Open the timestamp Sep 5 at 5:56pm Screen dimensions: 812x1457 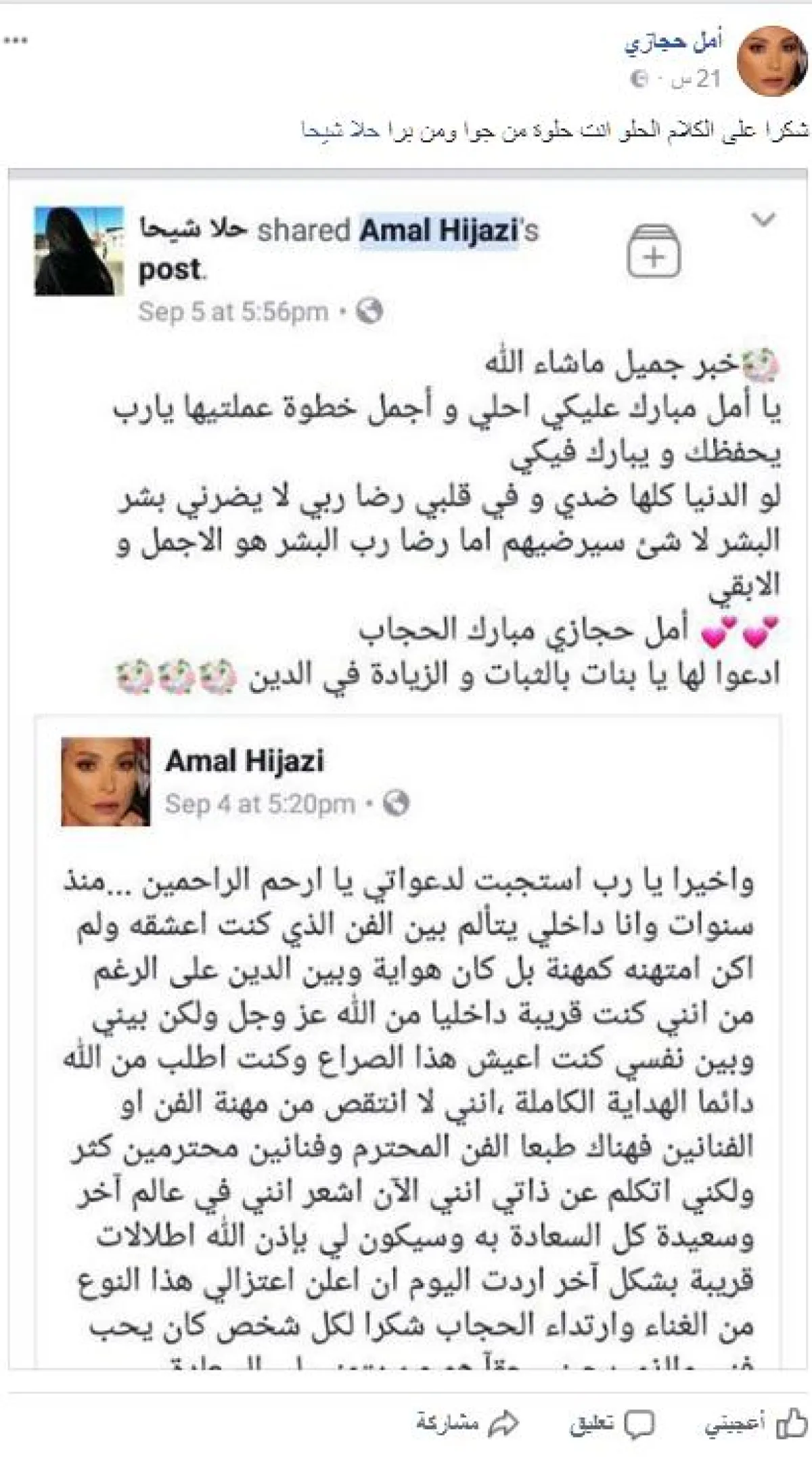[x=233, y=311]
